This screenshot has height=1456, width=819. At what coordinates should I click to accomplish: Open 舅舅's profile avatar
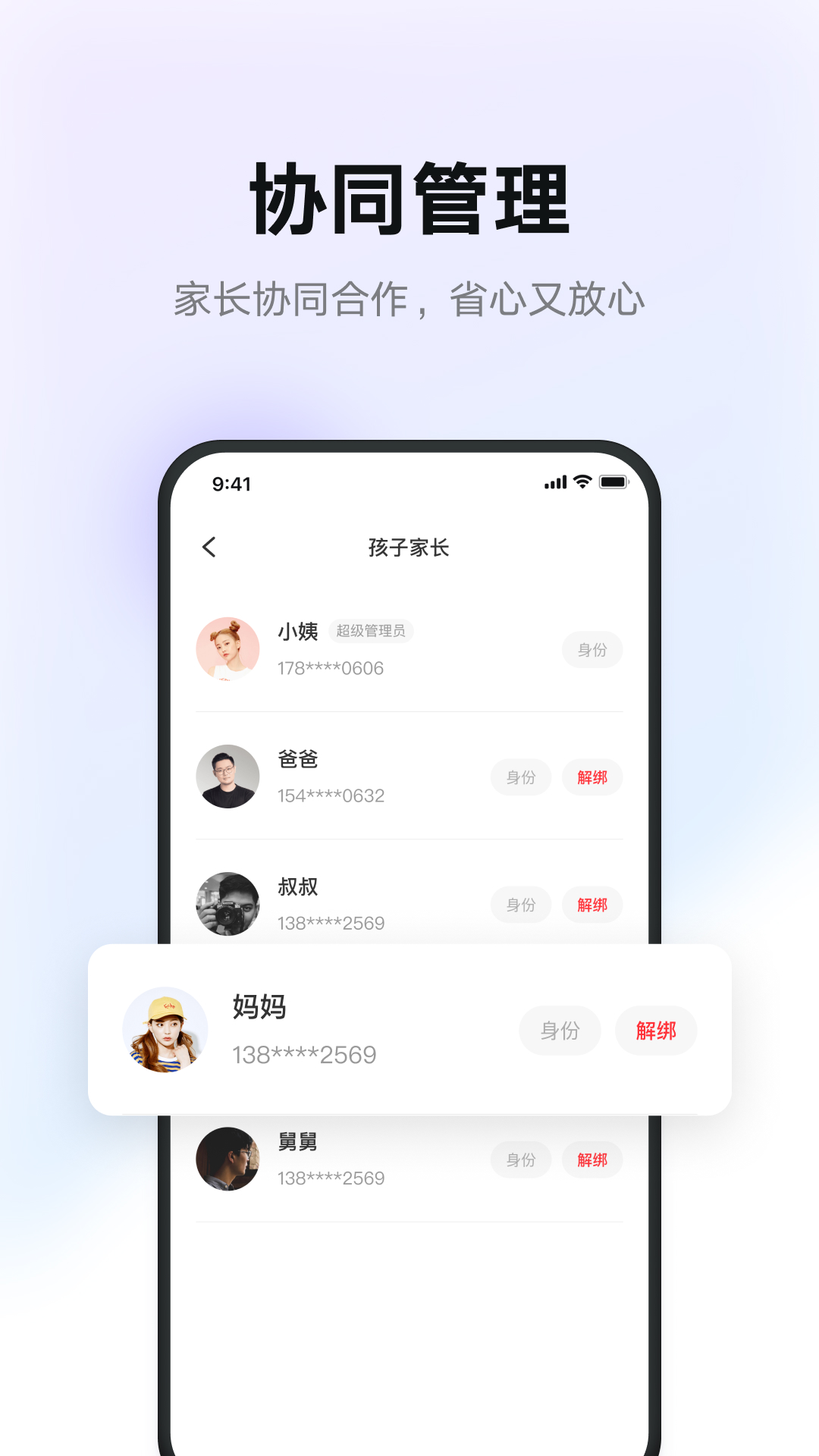[228, 1159]
